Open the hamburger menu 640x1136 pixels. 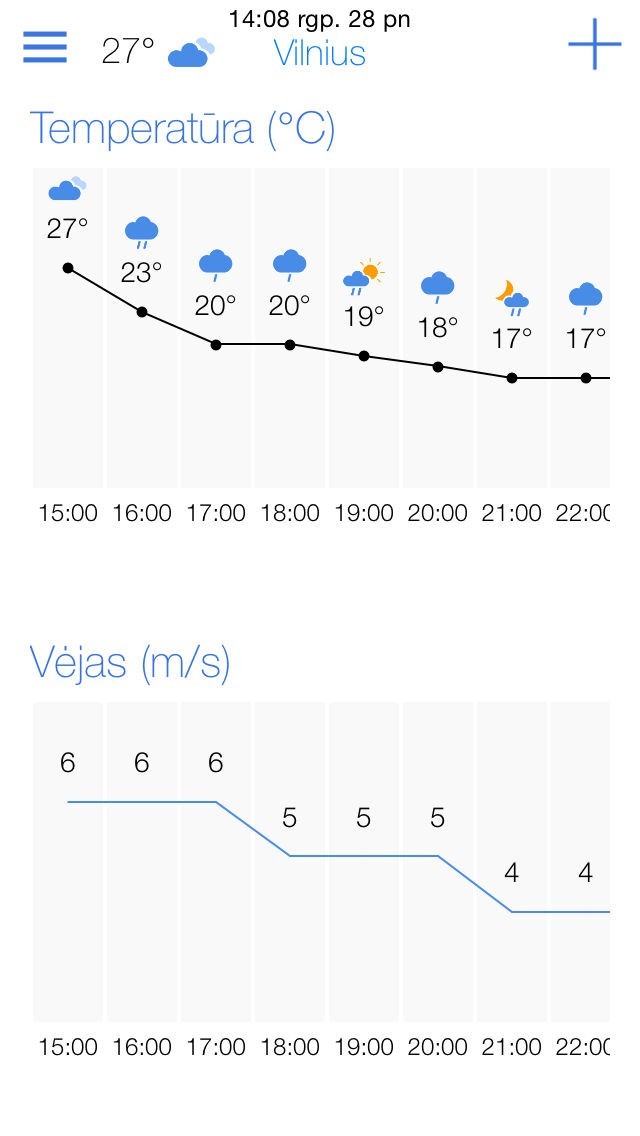click(45, 47)
